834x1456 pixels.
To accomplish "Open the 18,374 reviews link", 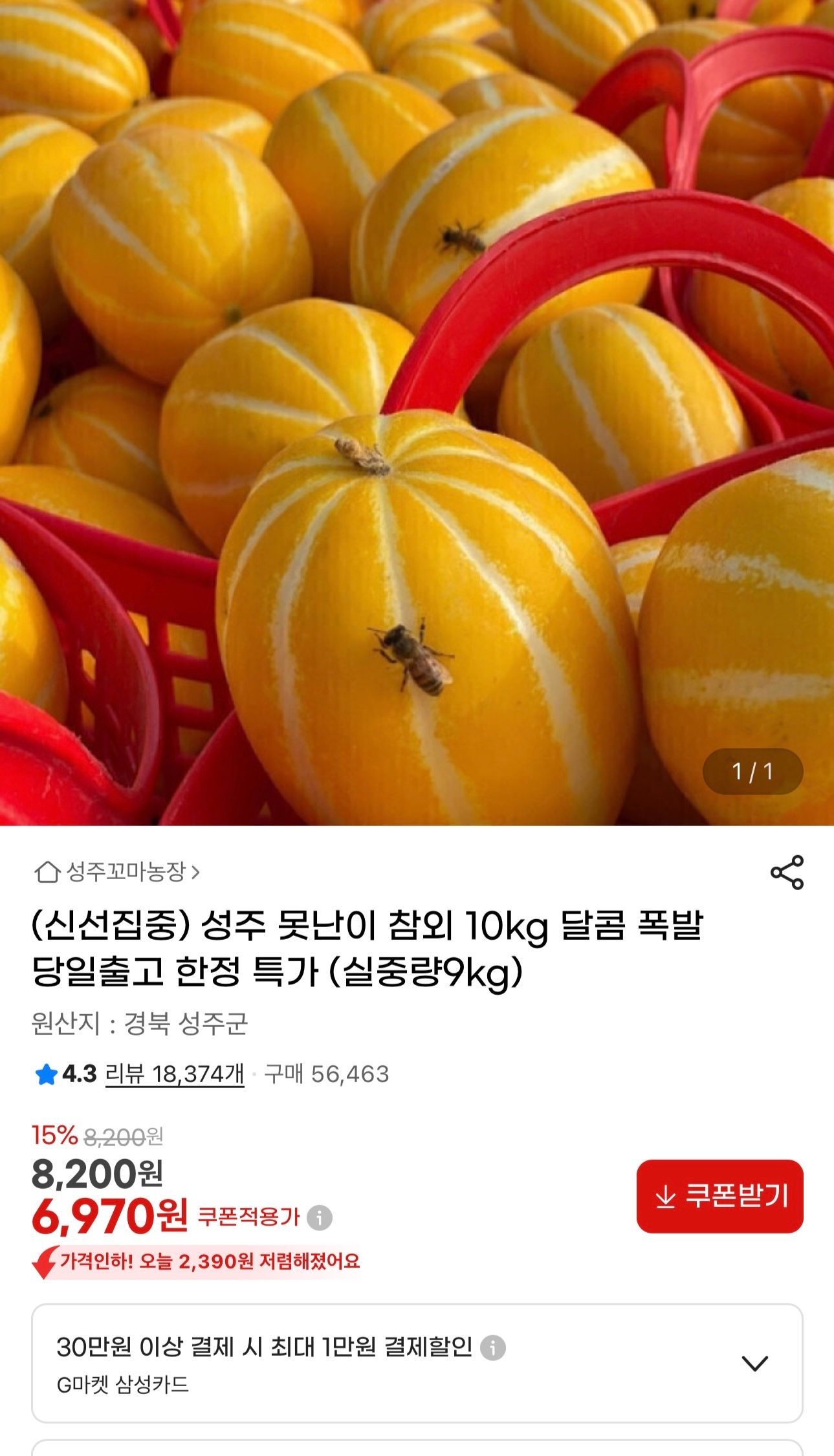I will (175, 1074).
